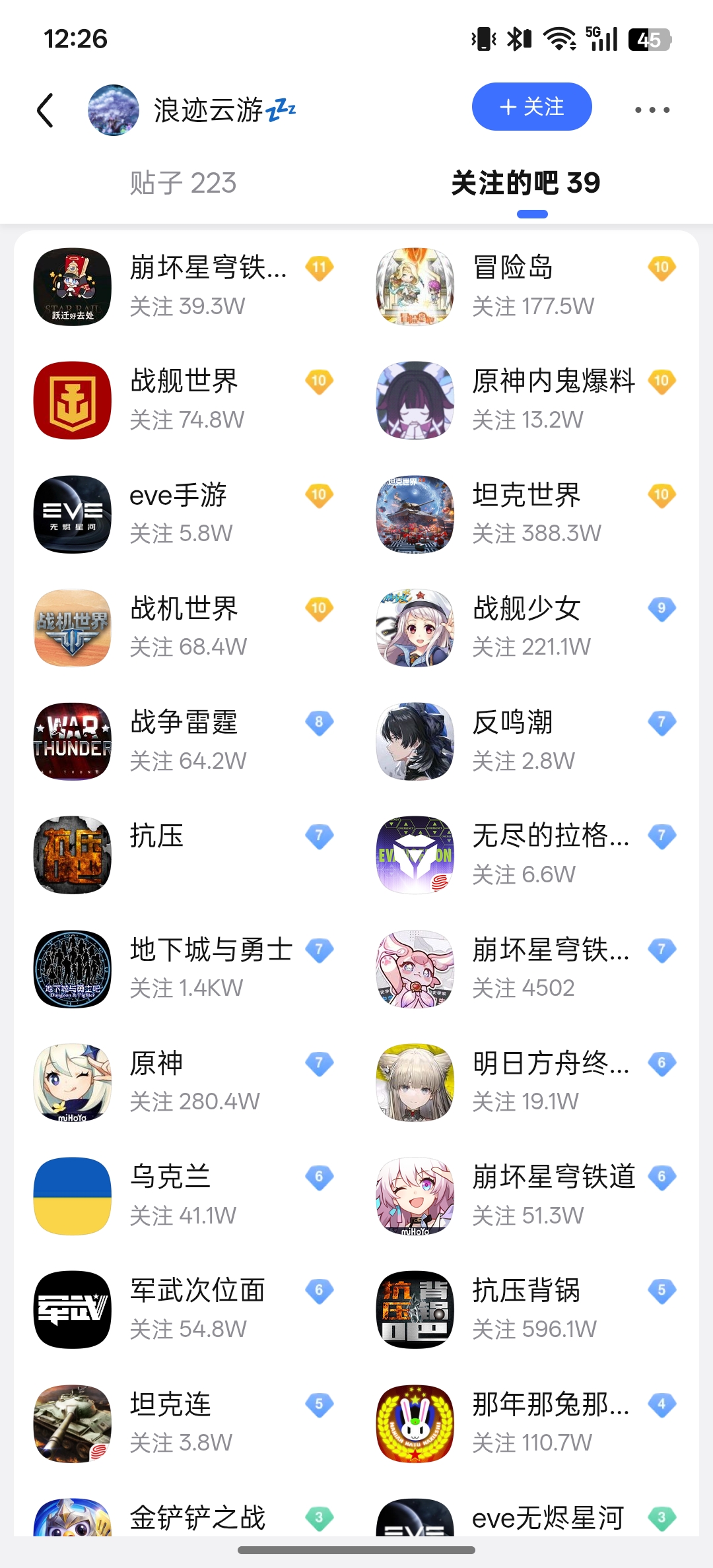The height and width of the screenshot is (1568, 713).
Task: Follow the user 浪迹云游
Action: pos(531,107)
